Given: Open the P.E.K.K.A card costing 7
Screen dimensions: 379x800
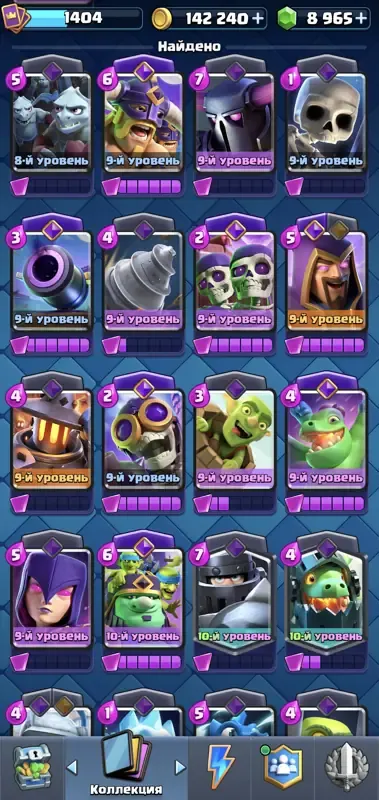Looking at the screenshot, I should (235, 126).
